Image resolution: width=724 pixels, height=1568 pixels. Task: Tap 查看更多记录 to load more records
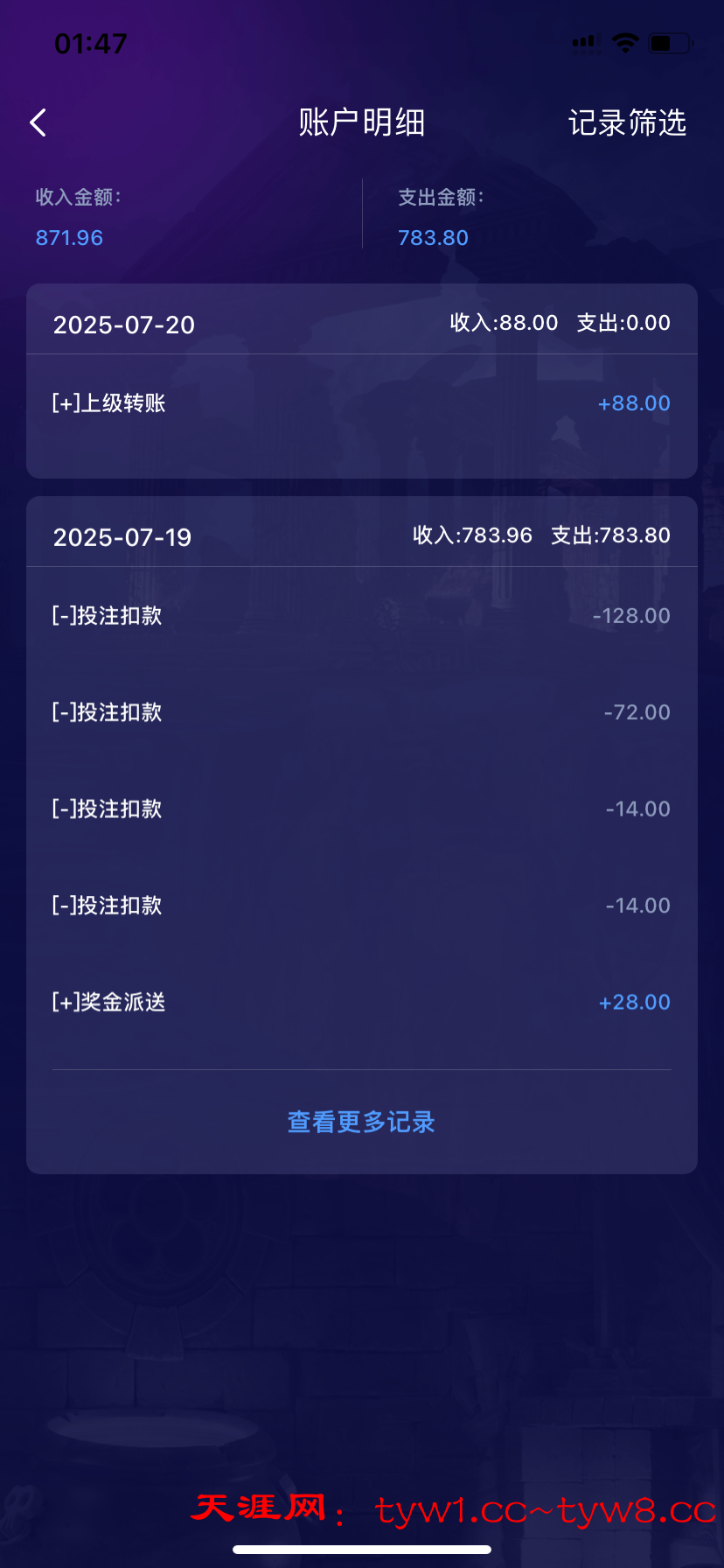(361, 1122)
